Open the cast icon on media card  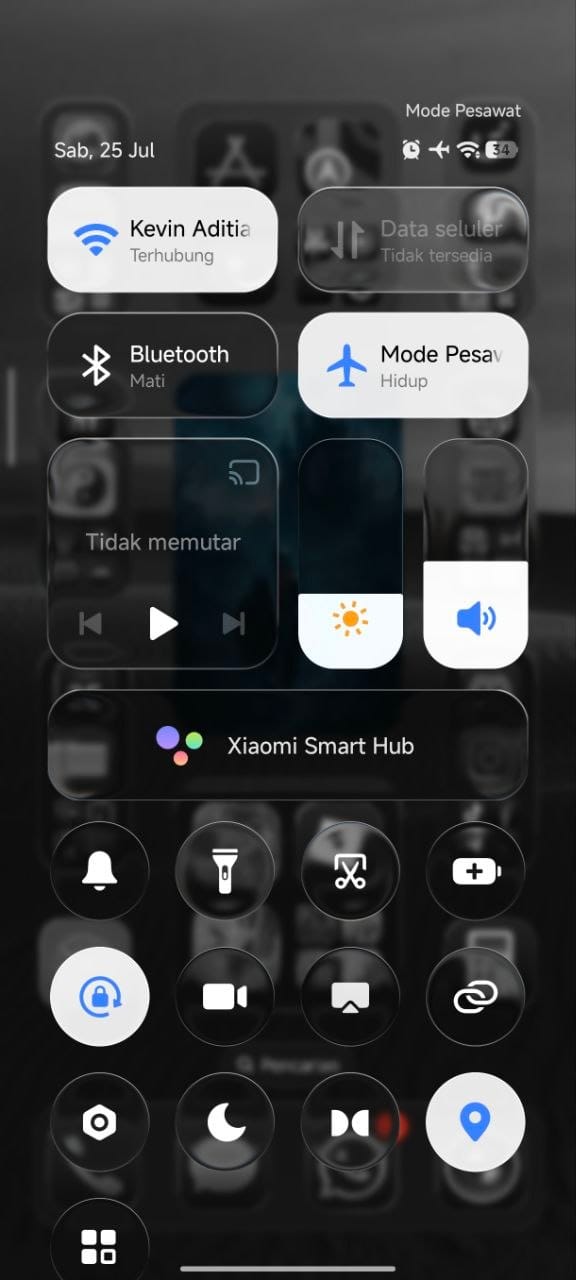pyautogui.click(x=244, y=471)
